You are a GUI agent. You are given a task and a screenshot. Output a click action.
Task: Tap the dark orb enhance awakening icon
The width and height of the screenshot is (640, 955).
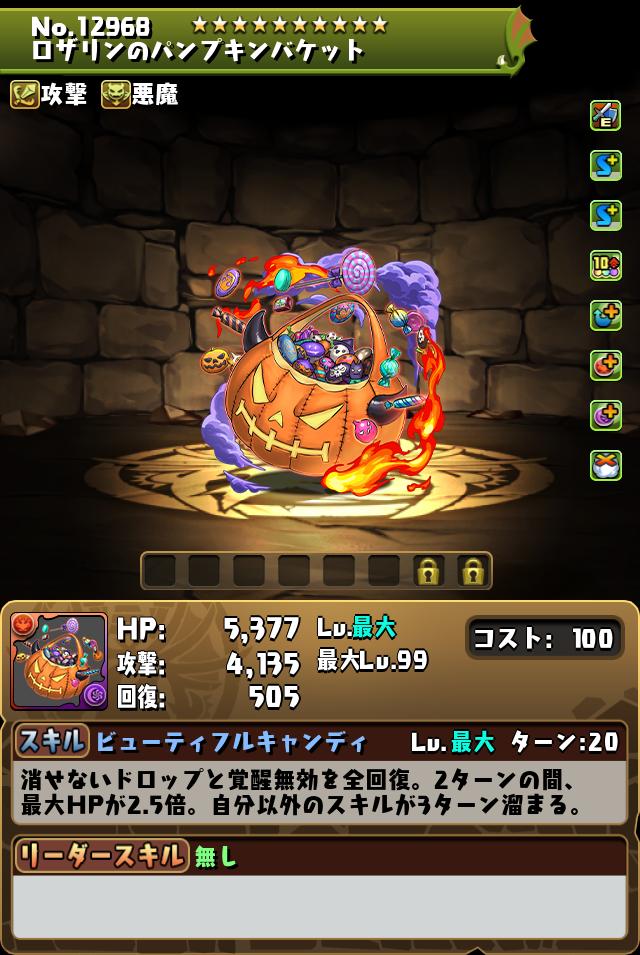tap(605, 416)
